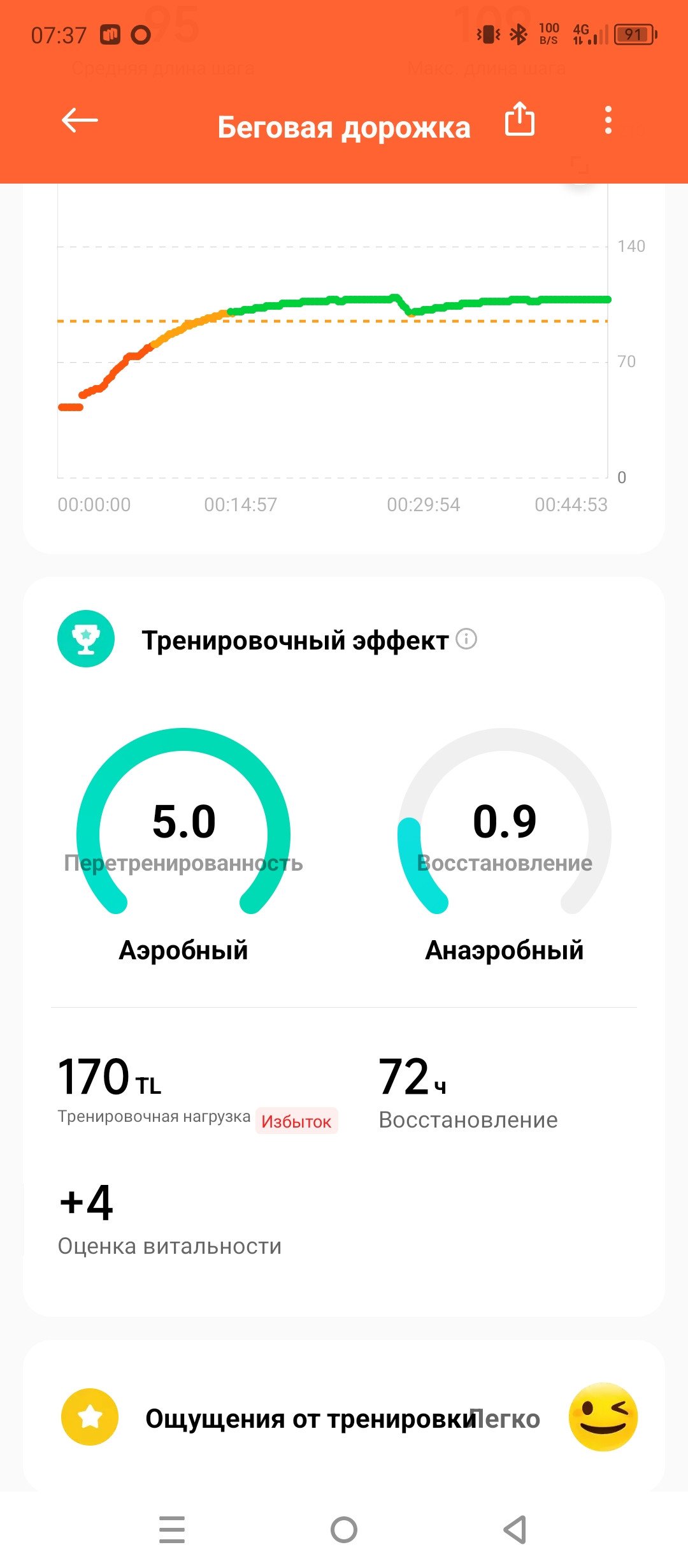The image size is (688, 1568).
Task: Open info about Тренировочный эффект
Action: click(466, 639)
